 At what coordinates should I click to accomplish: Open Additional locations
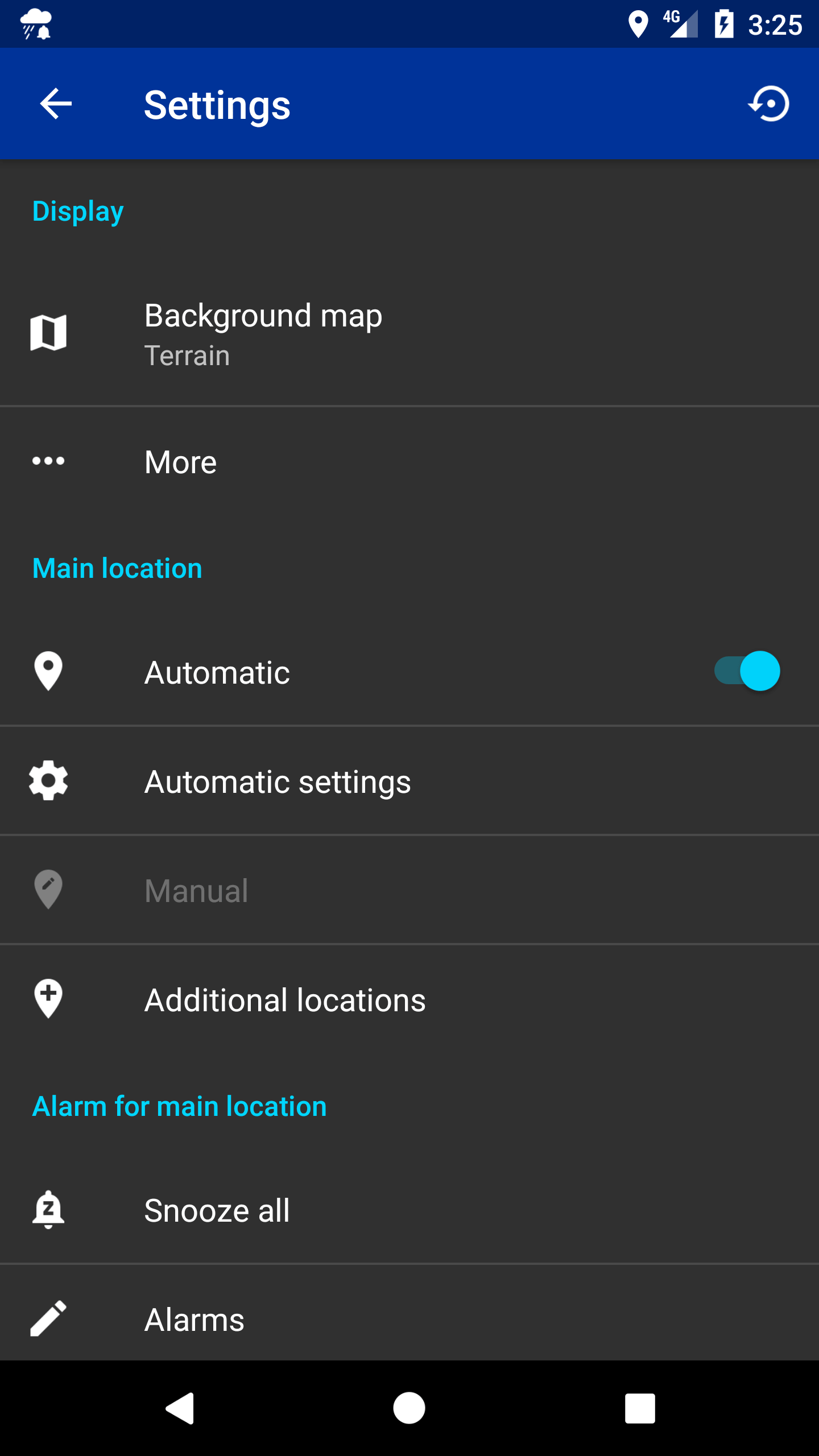[x=409, y=999]
